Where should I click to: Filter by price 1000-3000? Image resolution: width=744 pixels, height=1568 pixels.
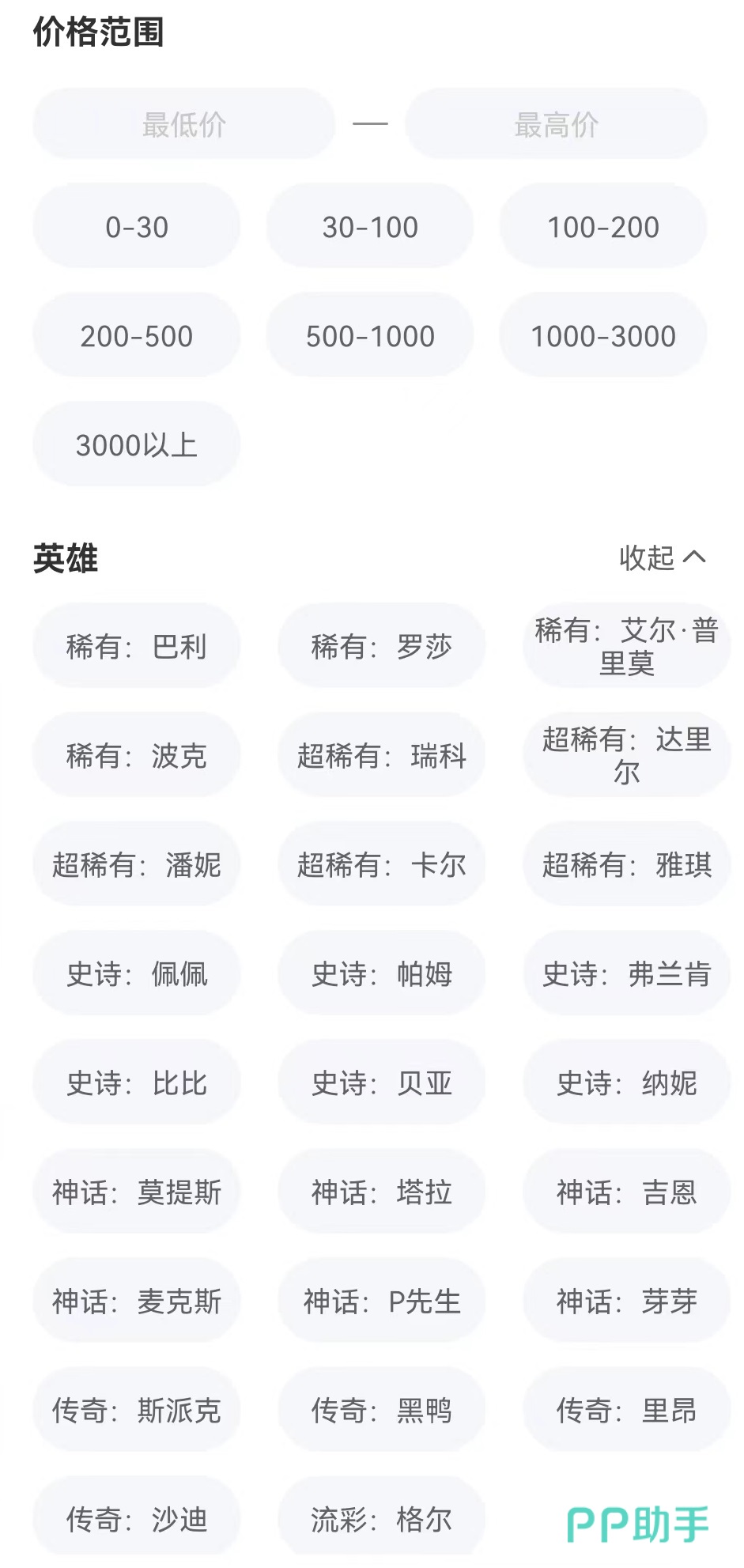coord(602,336)
